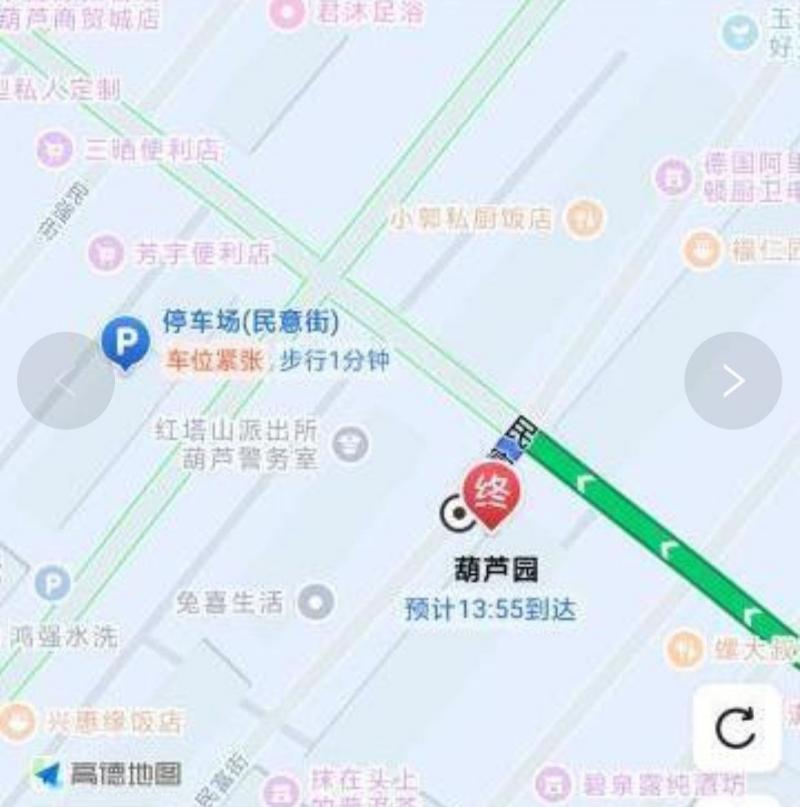Select the 预计13:55到达 arrival time text
The width and height of the screenshot is (800, 807).
pos(491,604)
